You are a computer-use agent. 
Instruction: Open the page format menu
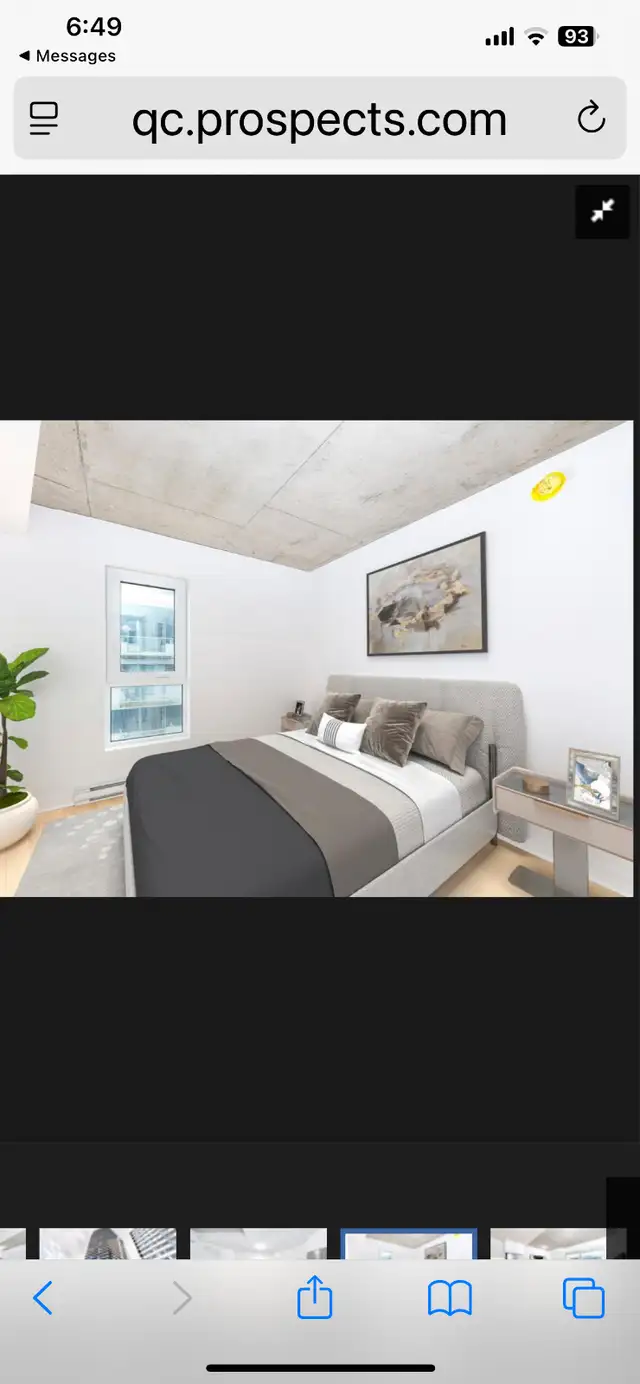44,119
